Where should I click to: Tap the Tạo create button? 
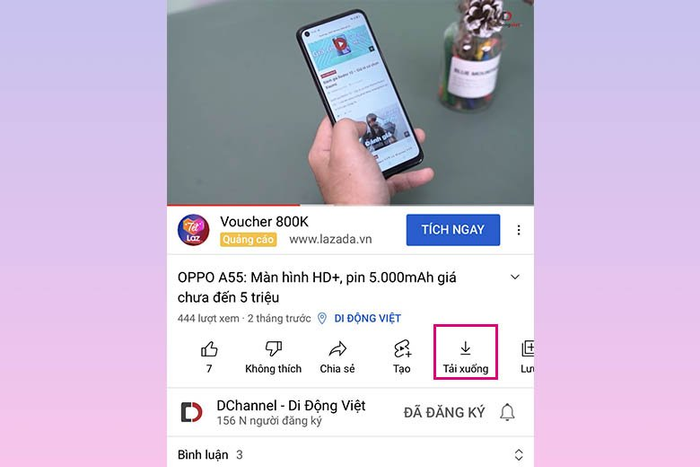click(401, 356)
